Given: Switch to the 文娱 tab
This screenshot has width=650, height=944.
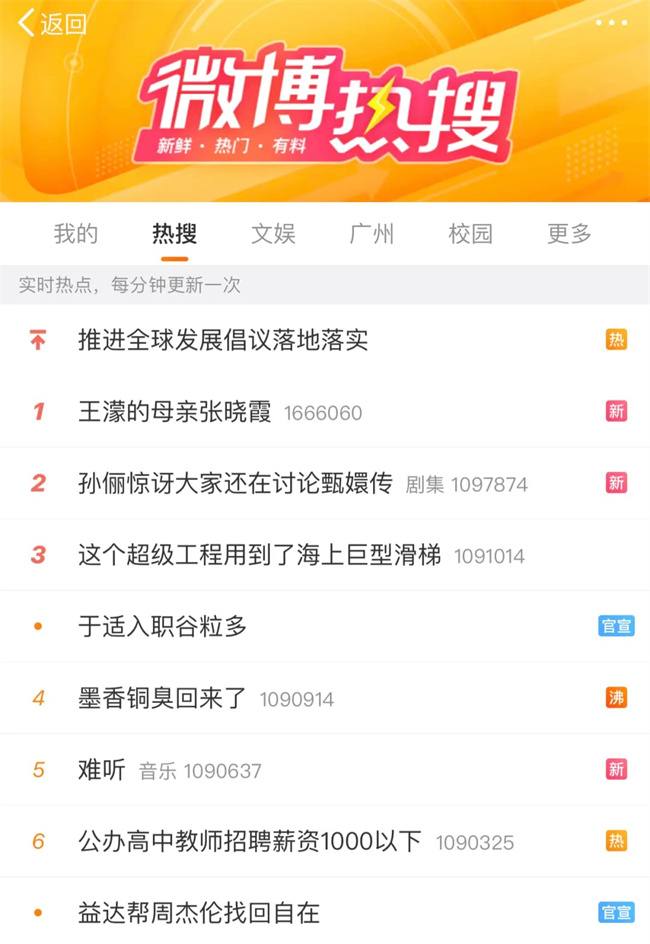Looking at the screenshot, I should pos(273,234).
